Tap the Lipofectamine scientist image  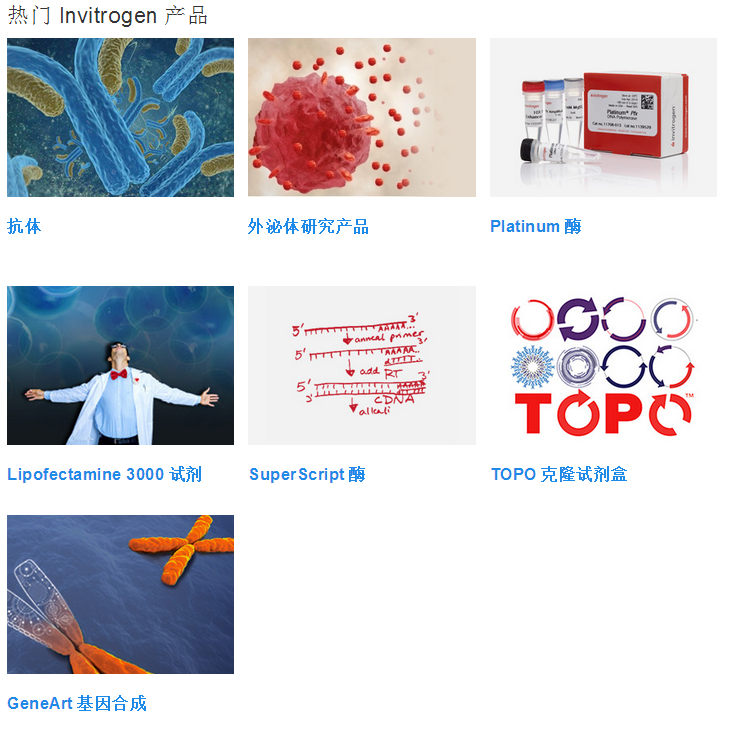pyautogui.click(x=120, y=365)
